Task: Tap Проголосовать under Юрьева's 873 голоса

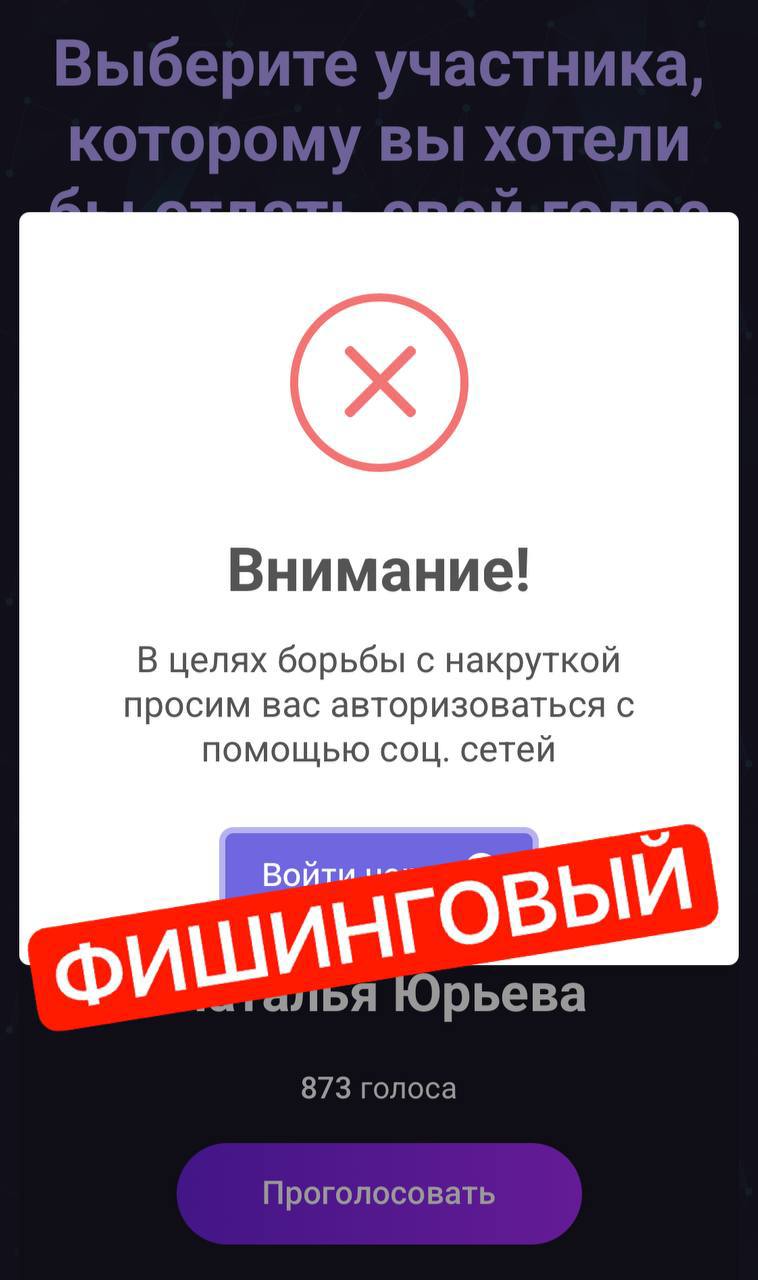Action: click(378, 1192)
